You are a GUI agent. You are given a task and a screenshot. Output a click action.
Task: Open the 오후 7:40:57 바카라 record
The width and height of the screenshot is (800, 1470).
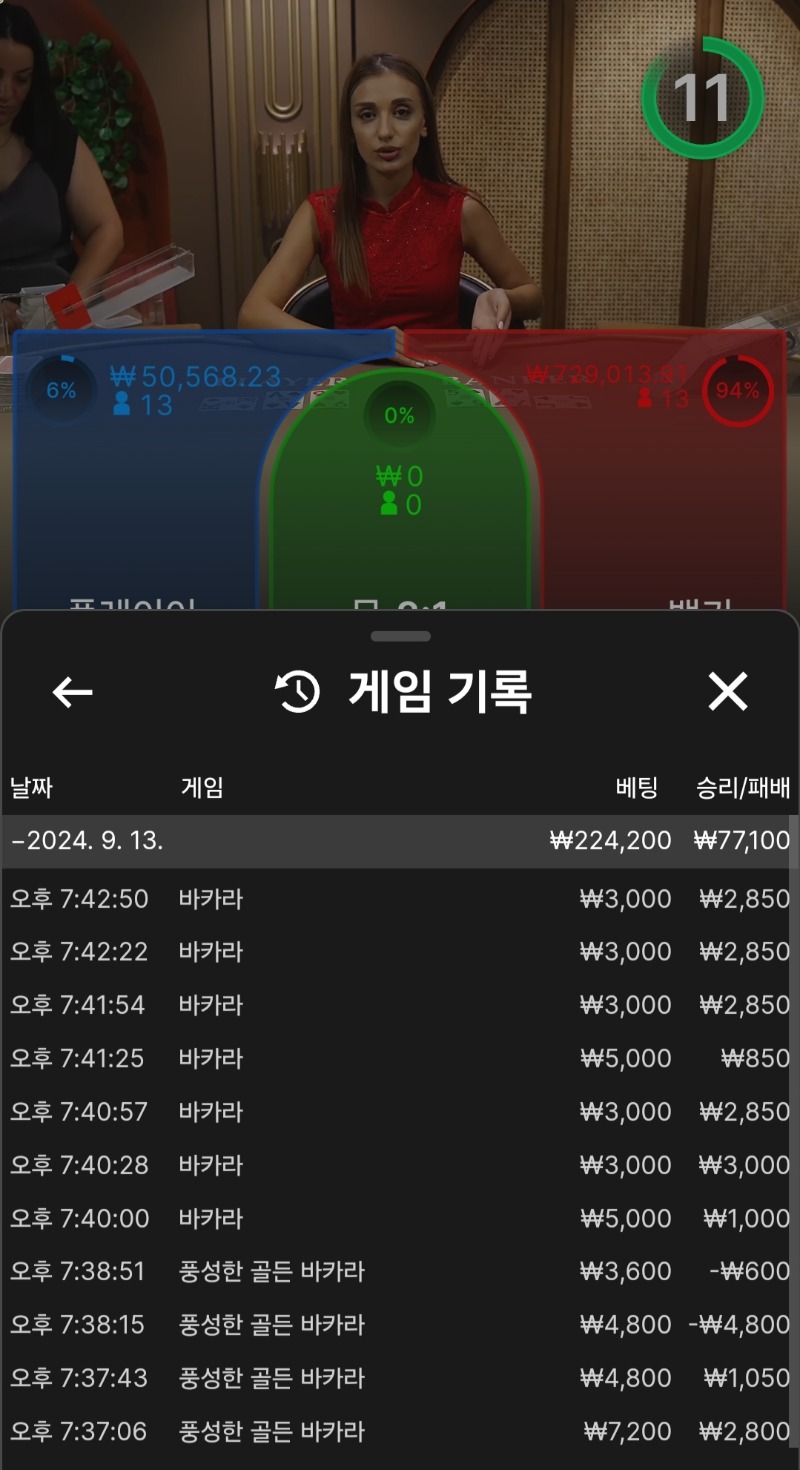[400, 1112]
